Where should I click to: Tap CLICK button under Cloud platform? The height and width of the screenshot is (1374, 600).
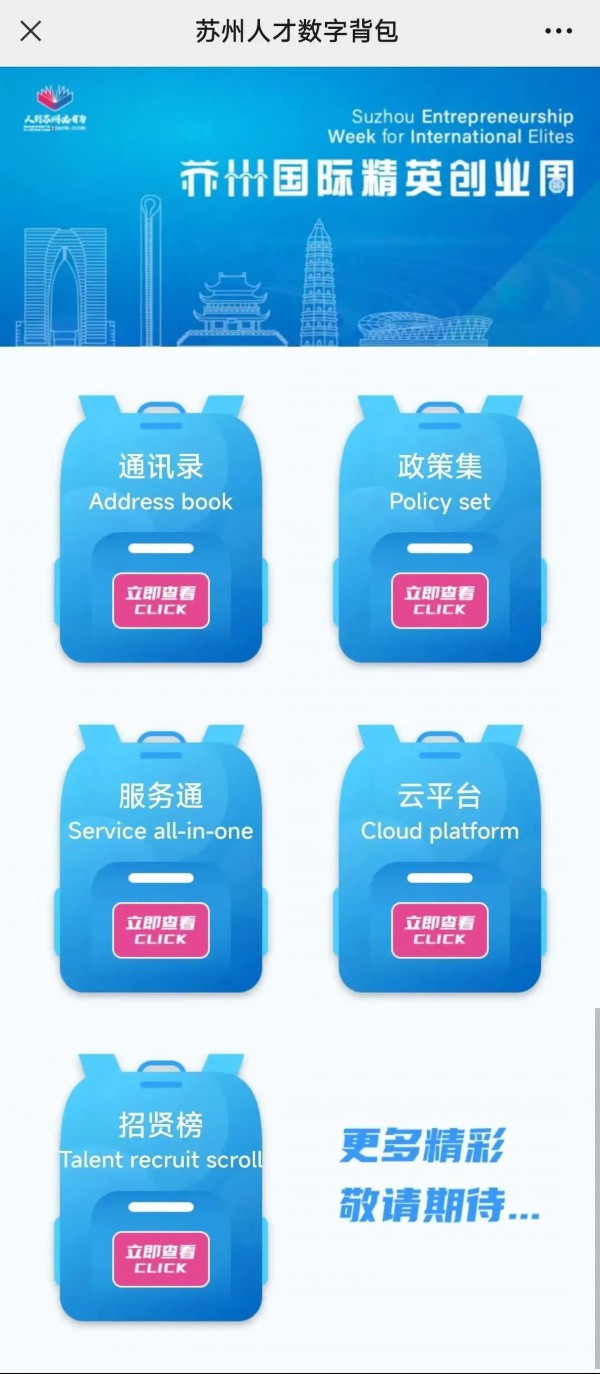coord(440,930)
